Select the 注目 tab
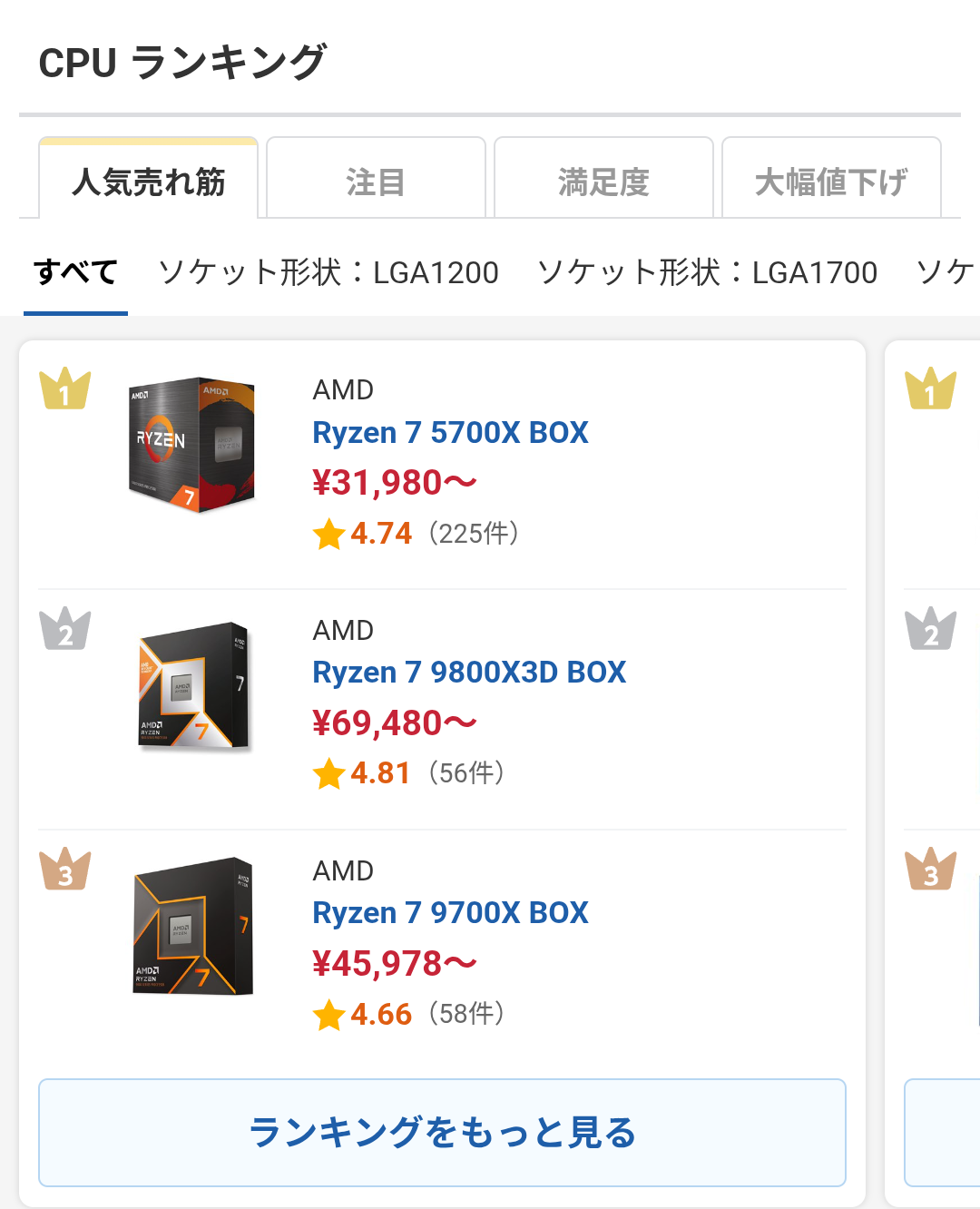The image size is (980, 1209). (x=376, y=182)
